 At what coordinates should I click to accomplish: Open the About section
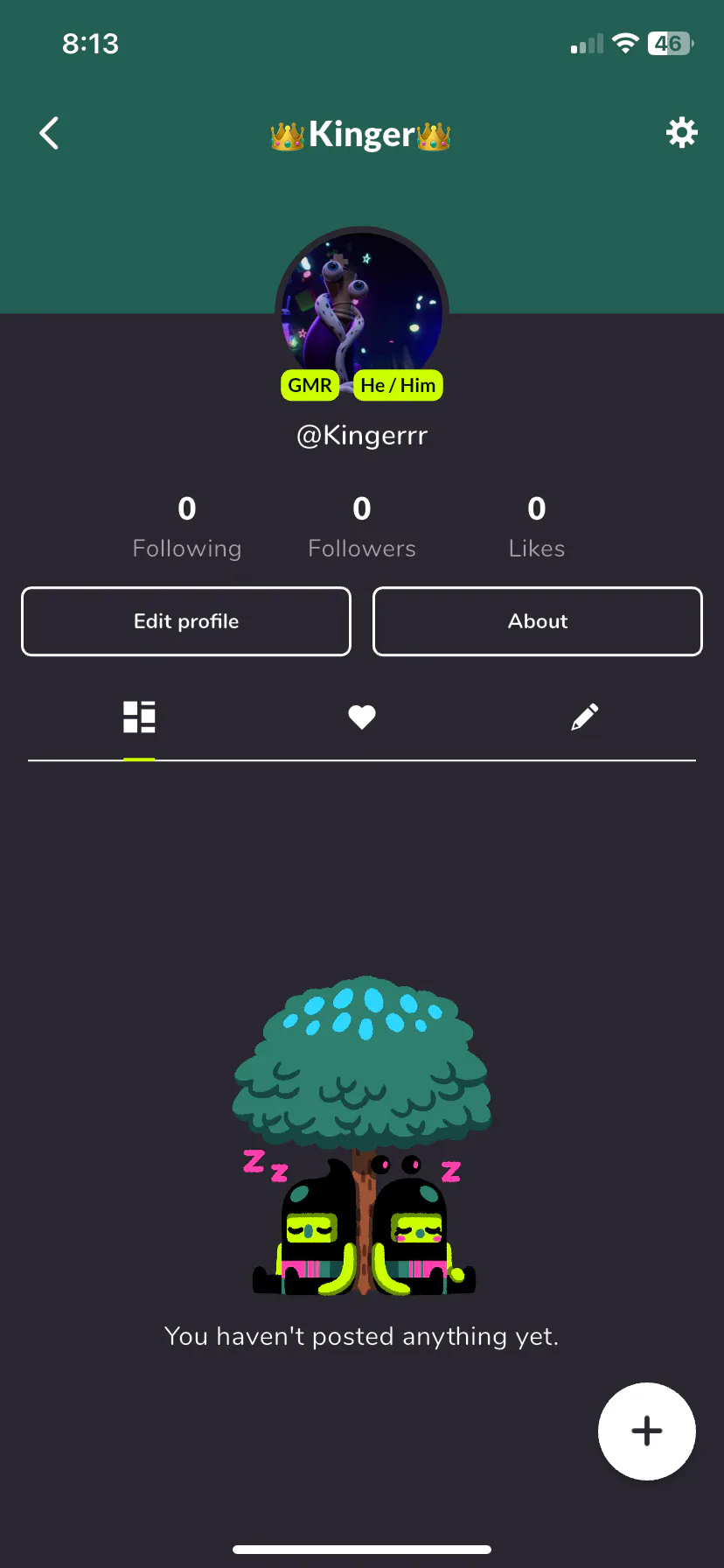tap(538, 621)
